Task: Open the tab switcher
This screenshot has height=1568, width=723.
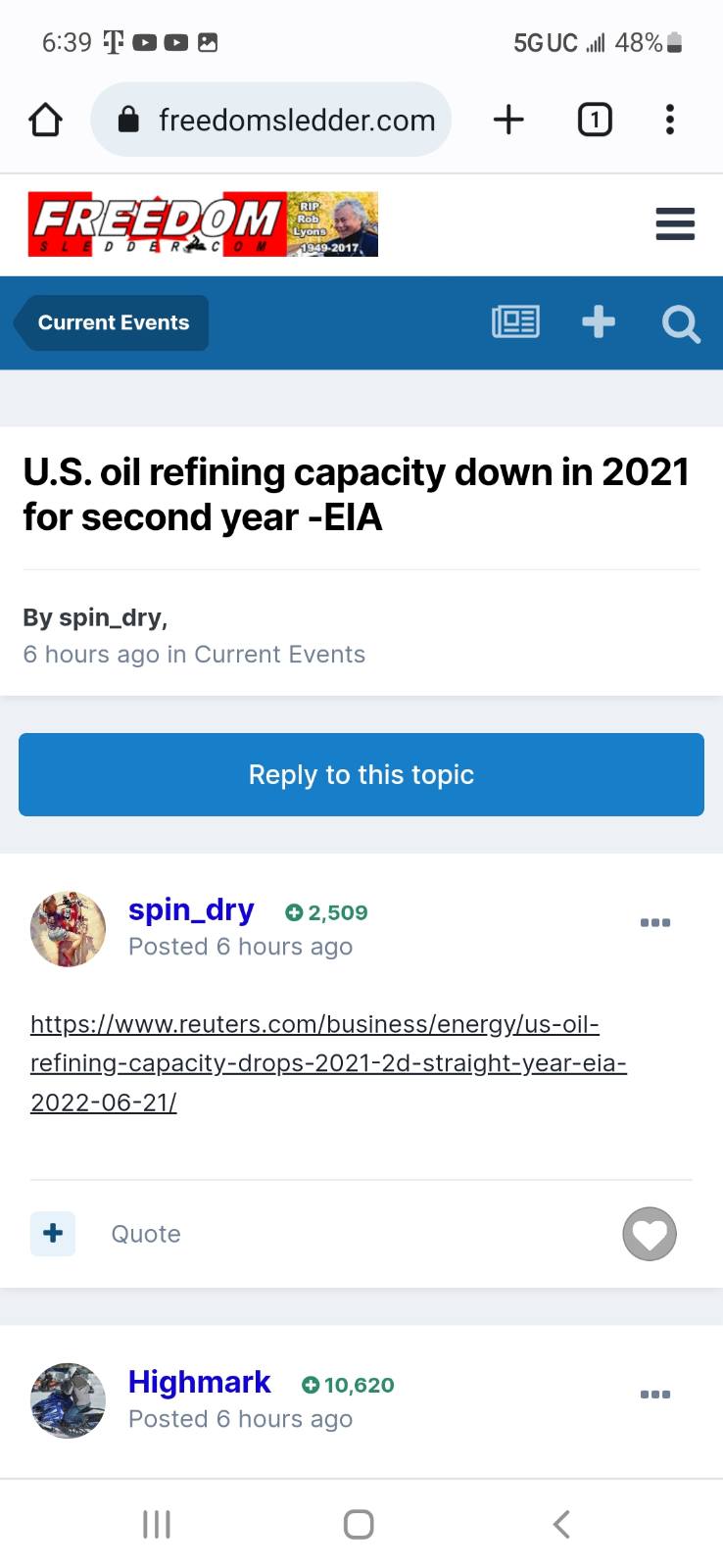Action: (x=595, y=120)
